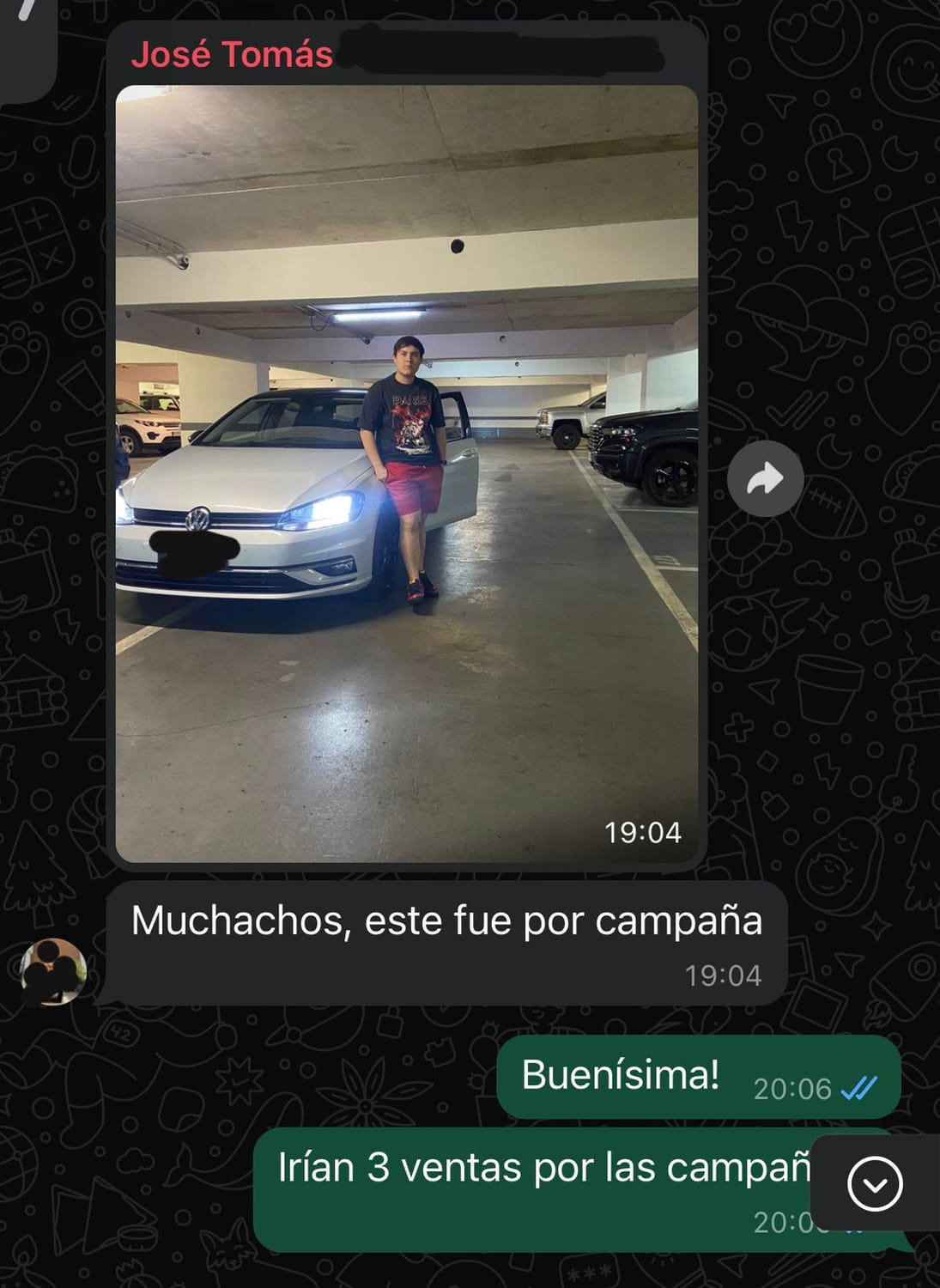Image resolution: width=940 pixels, height=1288 pixels.
Task: Open the car photo sent by José Tomás
Action: [x=406, y=472]
